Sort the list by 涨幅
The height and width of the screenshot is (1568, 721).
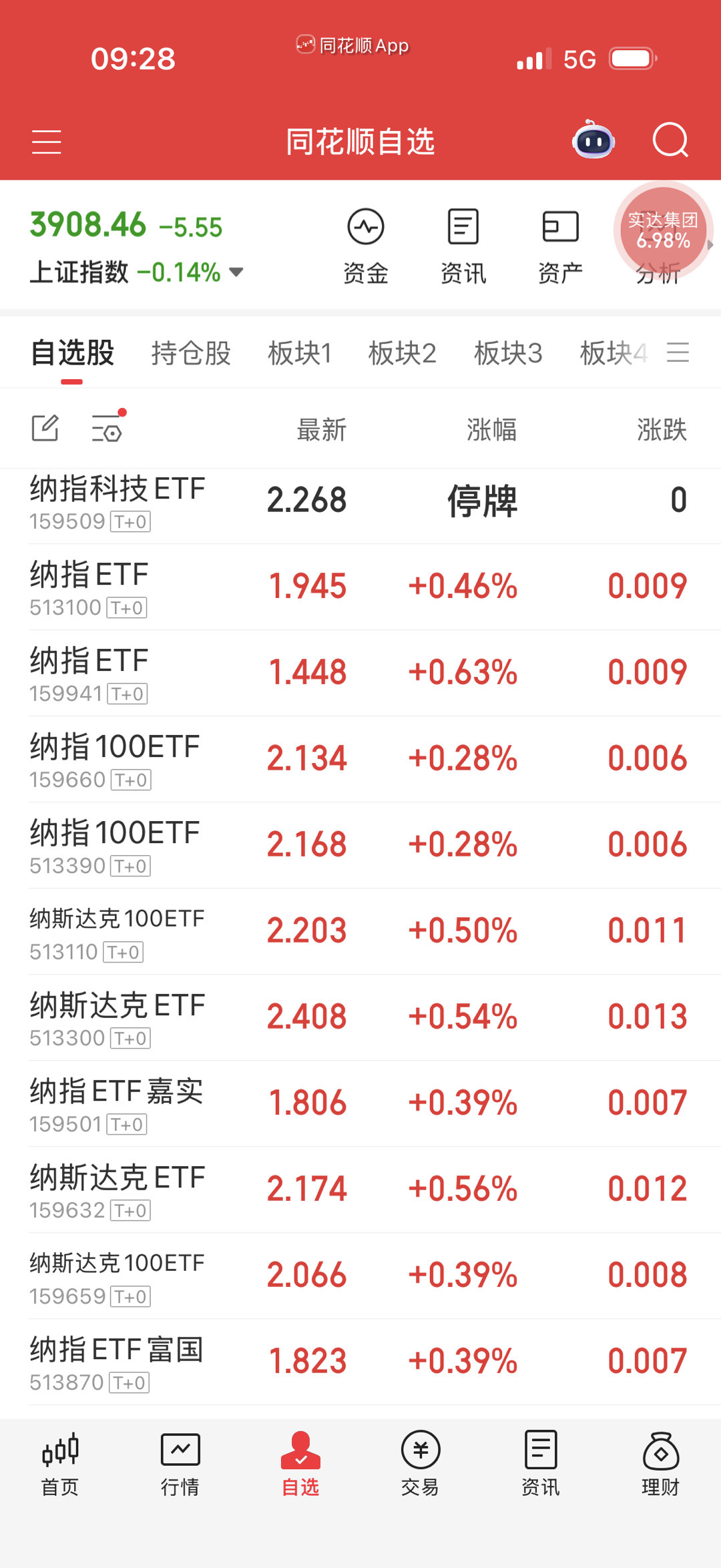tap(491, 430)
